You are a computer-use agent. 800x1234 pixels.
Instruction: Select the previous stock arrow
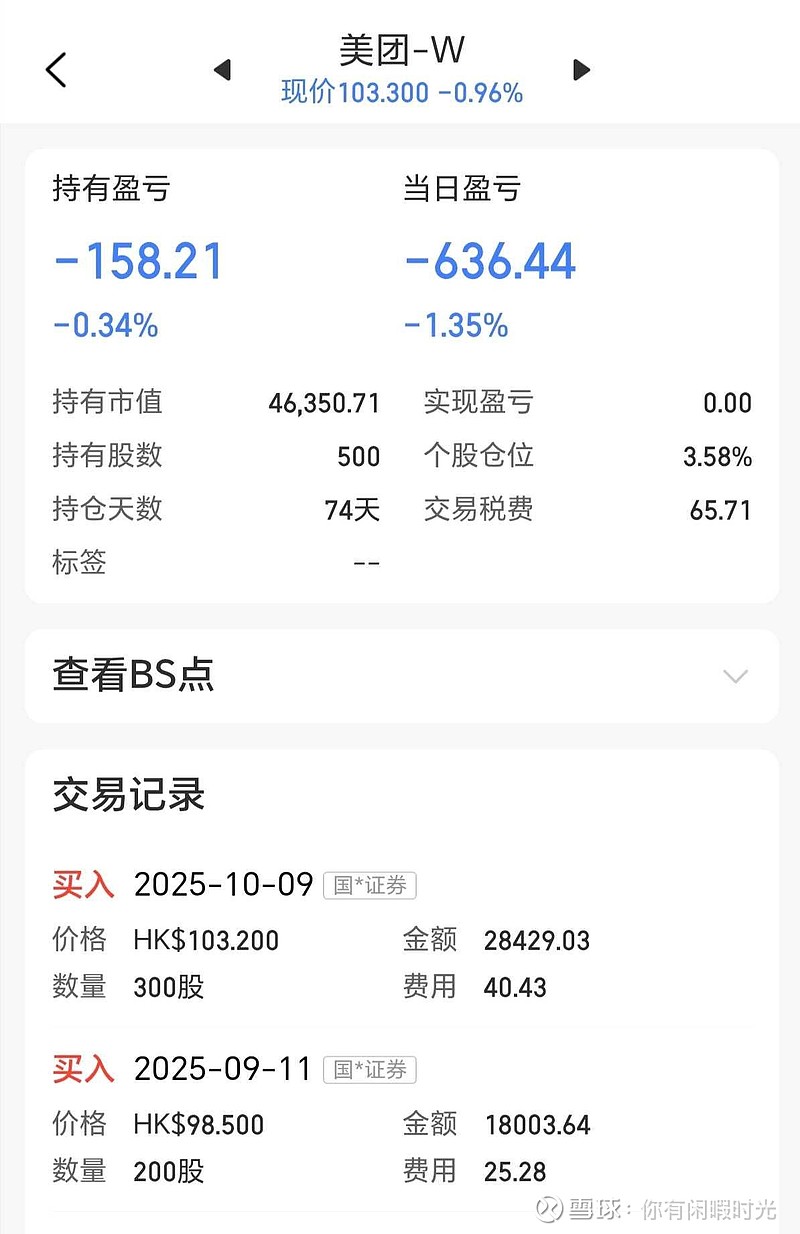(x=223, y=70)
